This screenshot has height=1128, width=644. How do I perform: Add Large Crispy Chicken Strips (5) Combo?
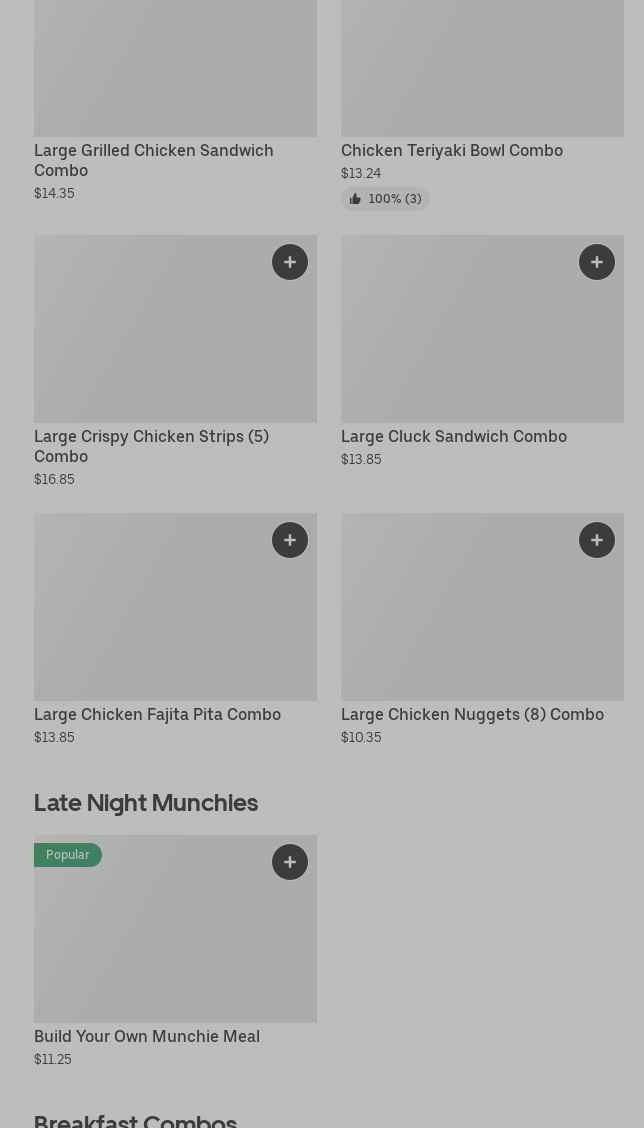(x=290, y=262)
